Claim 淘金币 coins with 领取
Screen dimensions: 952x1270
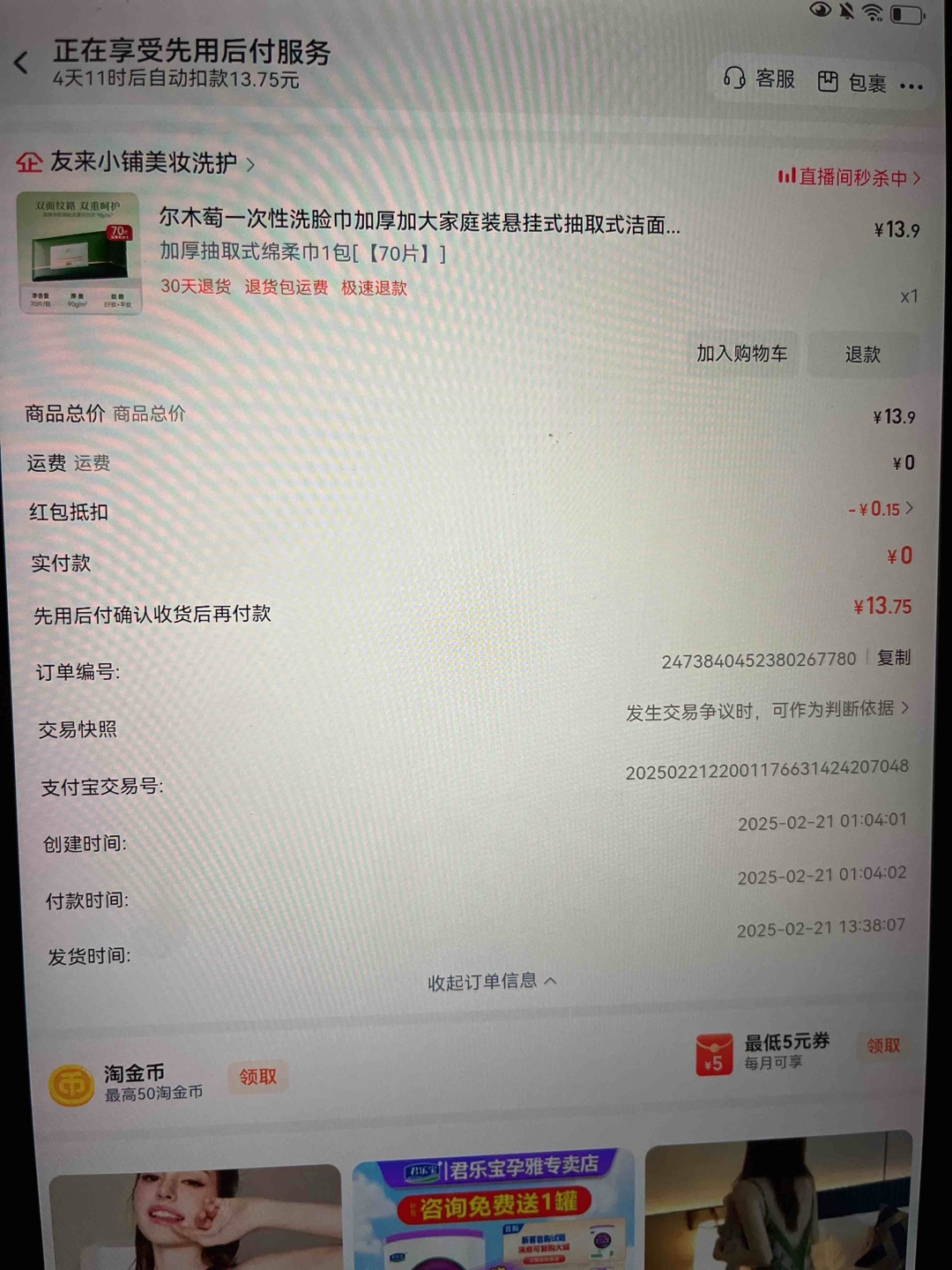pyautogui.click(x=258, y=1077)
